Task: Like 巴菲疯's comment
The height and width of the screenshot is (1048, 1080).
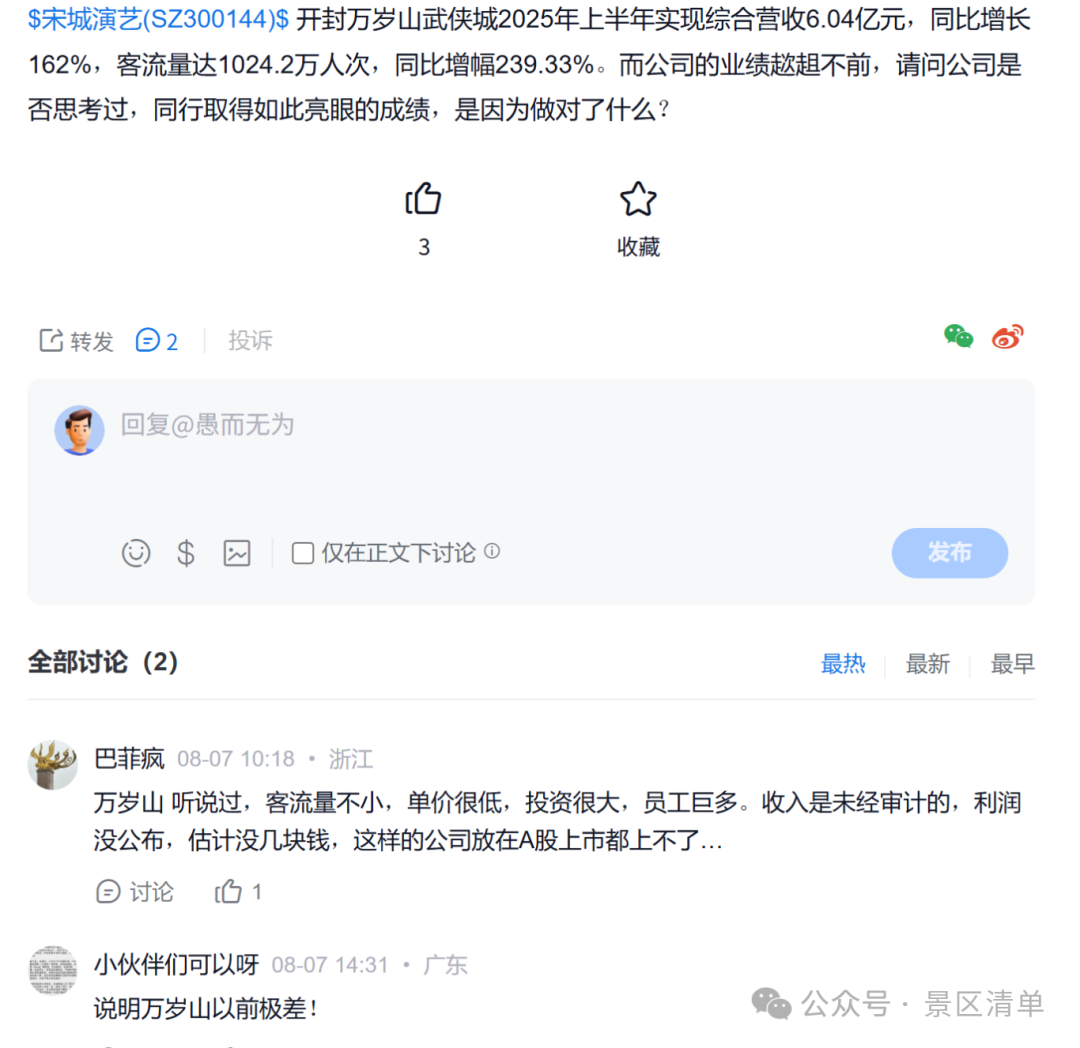Action: click(238, 892)
